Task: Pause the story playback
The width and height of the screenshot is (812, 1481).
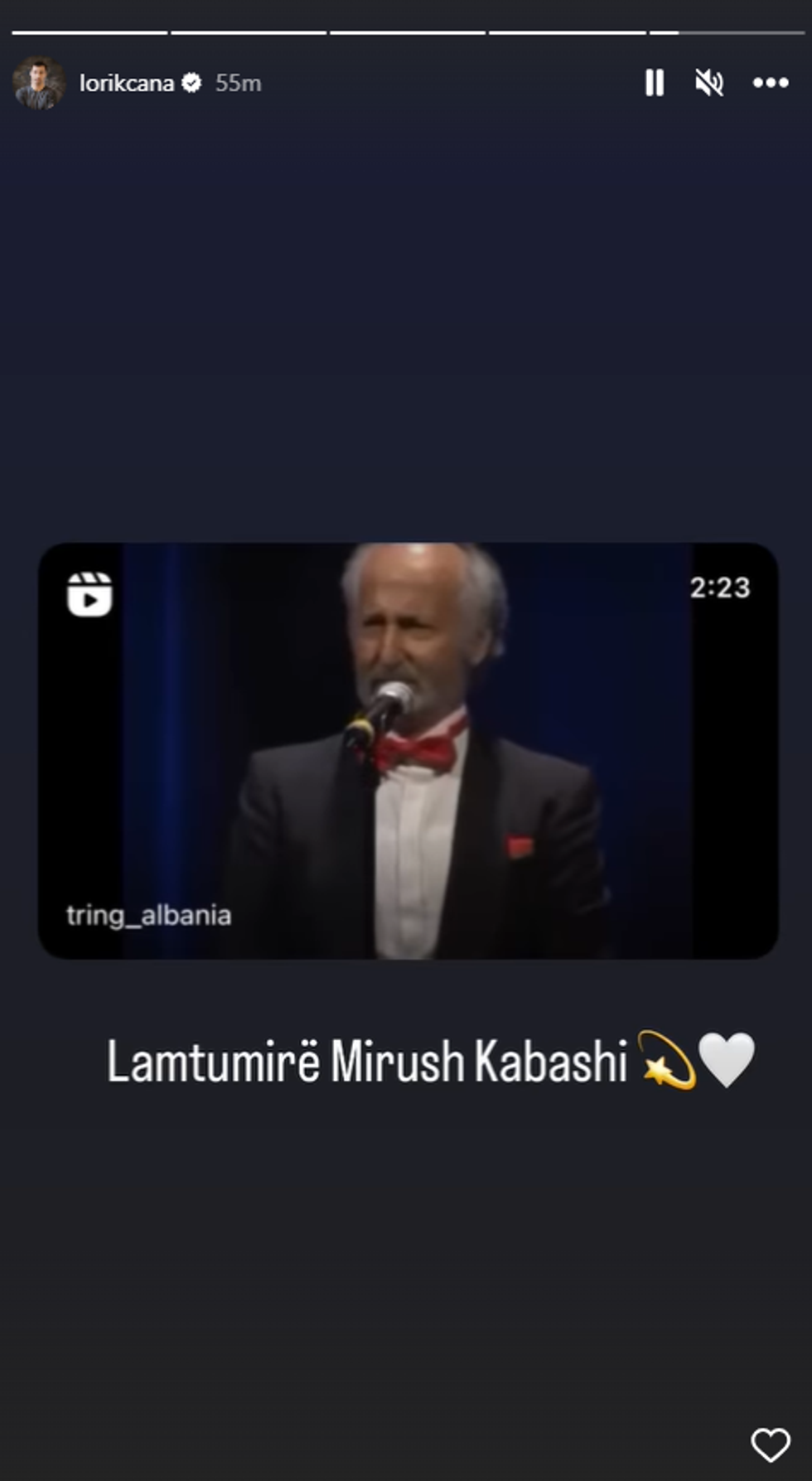Action: tap(654, 83)
